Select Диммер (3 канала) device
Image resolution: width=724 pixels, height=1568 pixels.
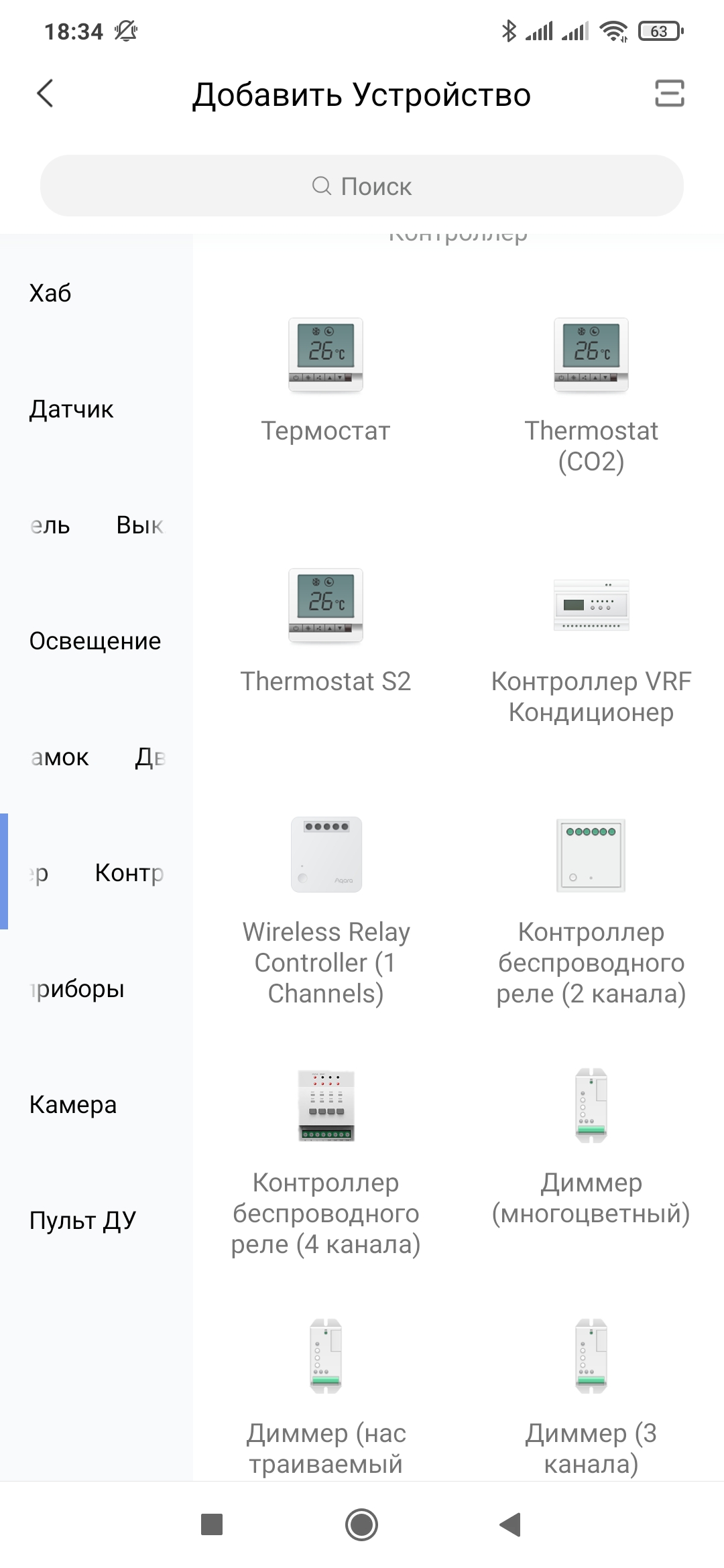[x=591, y=1394]
